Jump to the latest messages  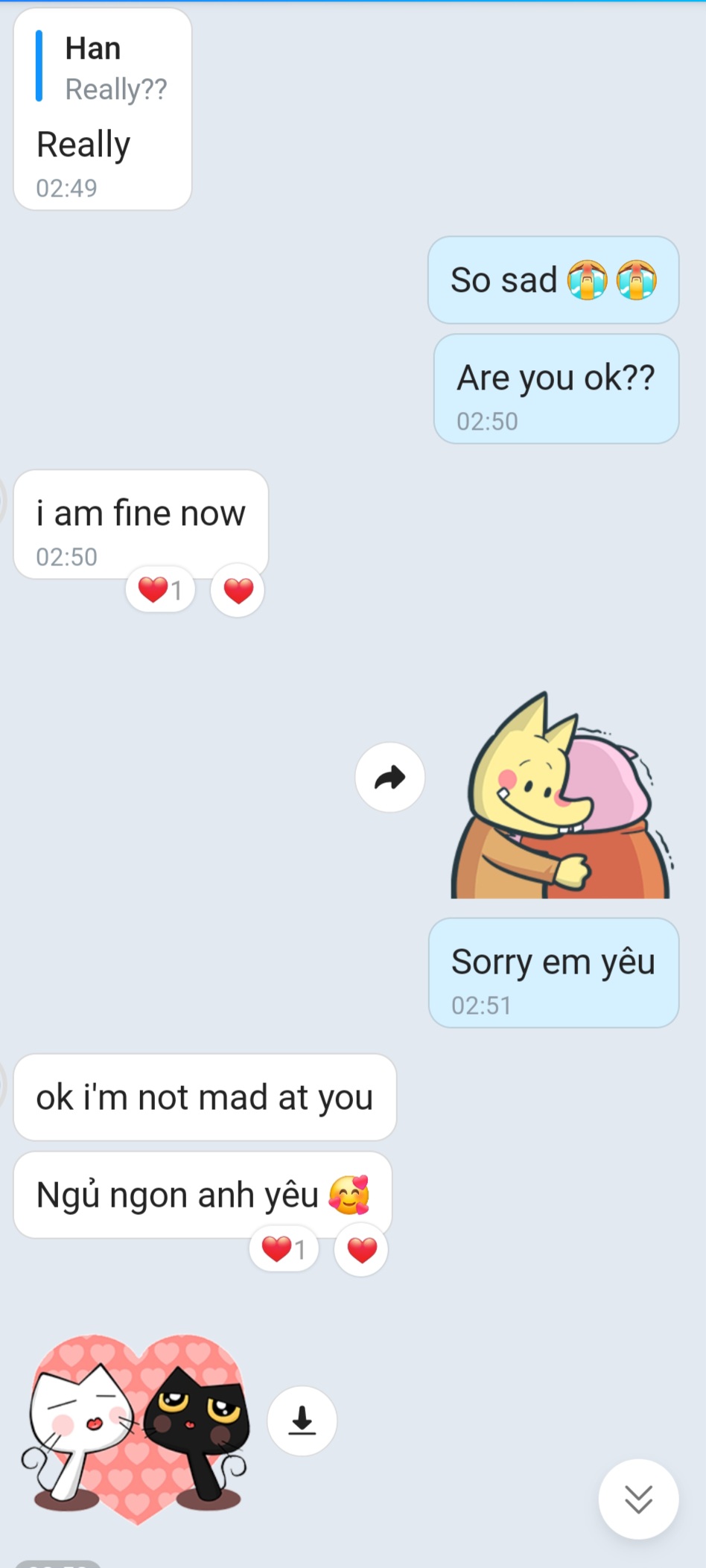click(x=638, y=1498)
